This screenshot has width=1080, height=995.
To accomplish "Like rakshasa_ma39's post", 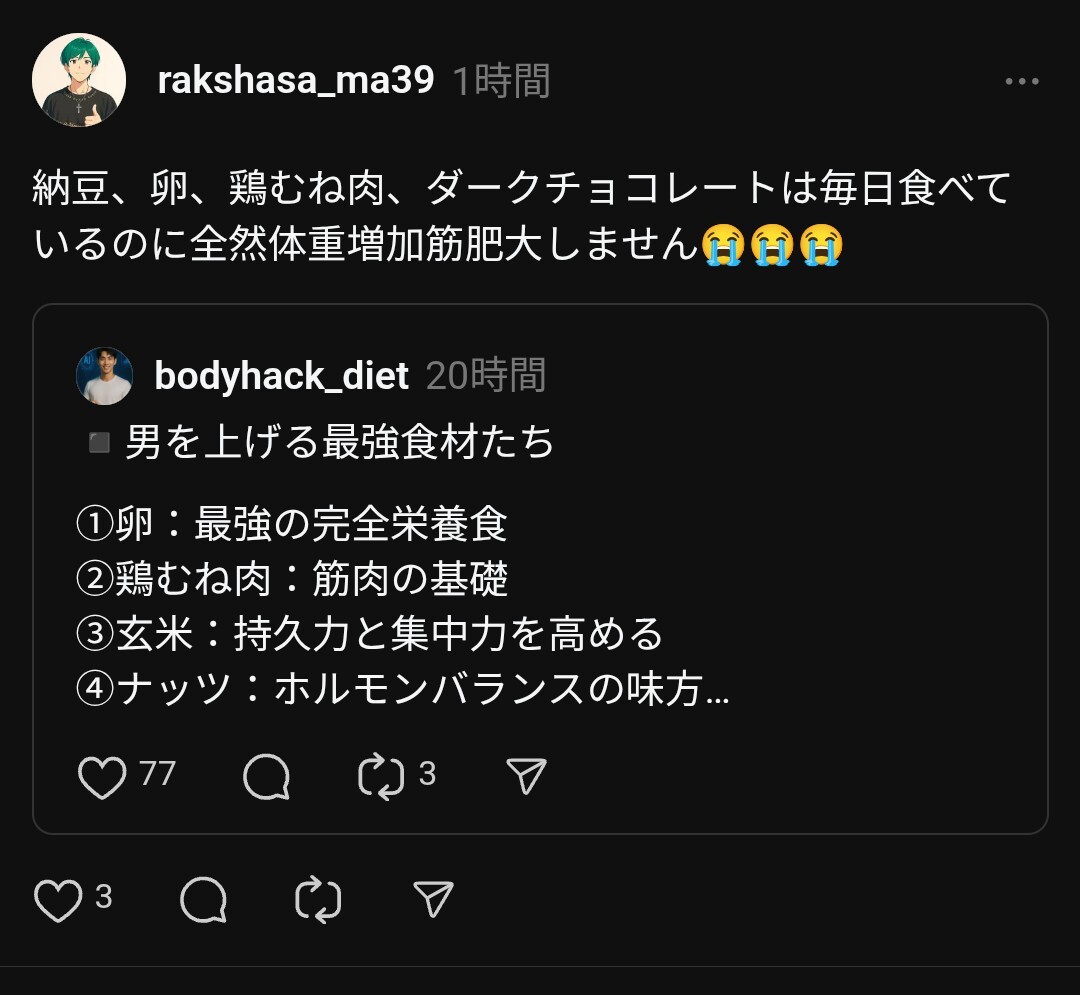I will click(x=58, y=900).
